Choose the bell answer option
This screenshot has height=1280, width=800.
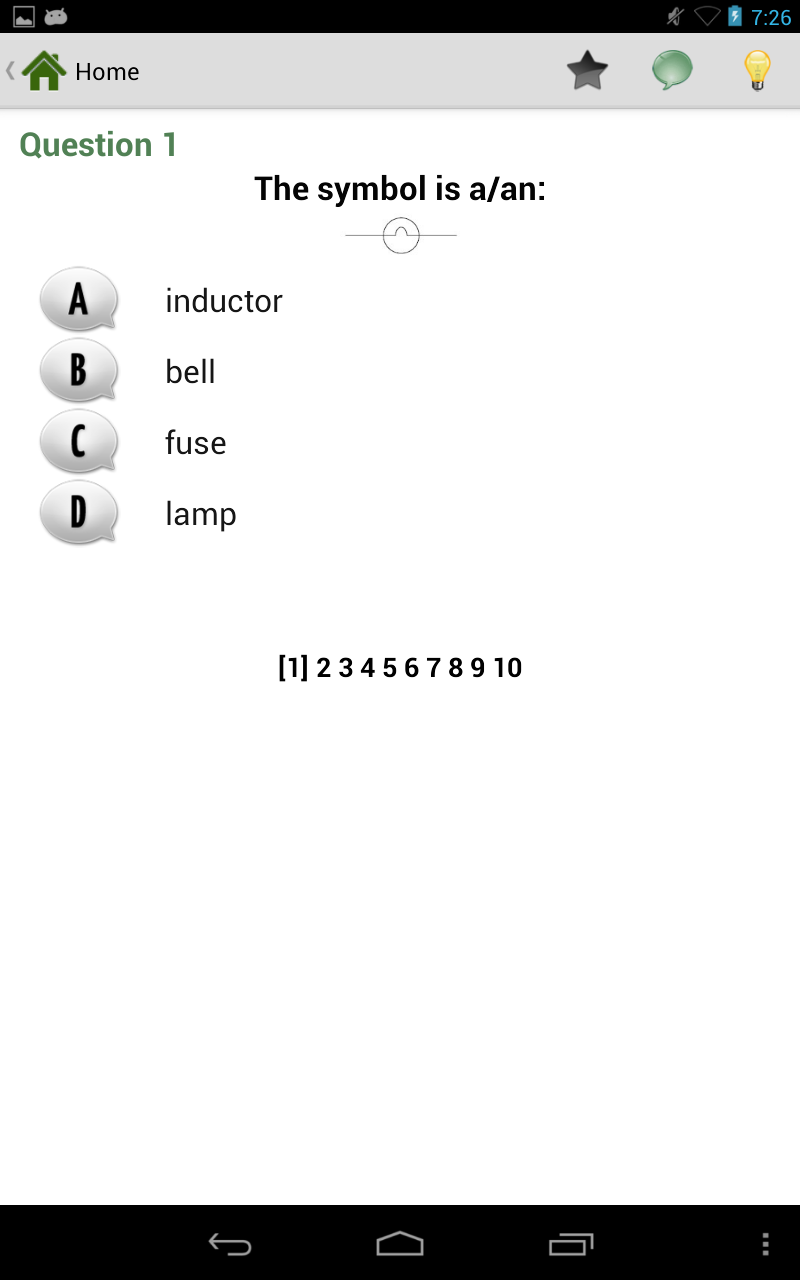coord(190,371)
